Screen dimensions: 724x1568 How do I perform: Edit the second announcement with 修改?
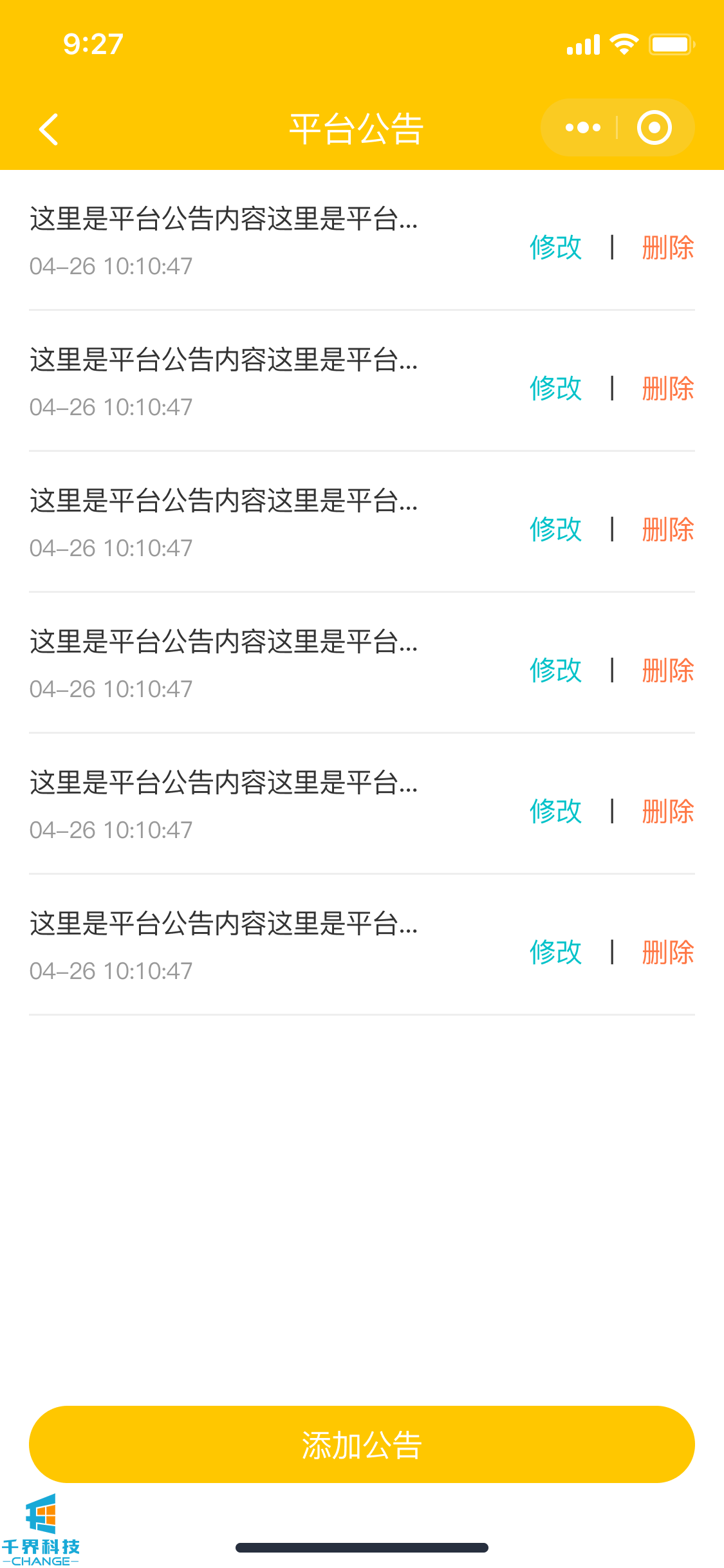[x=555, y=389]
